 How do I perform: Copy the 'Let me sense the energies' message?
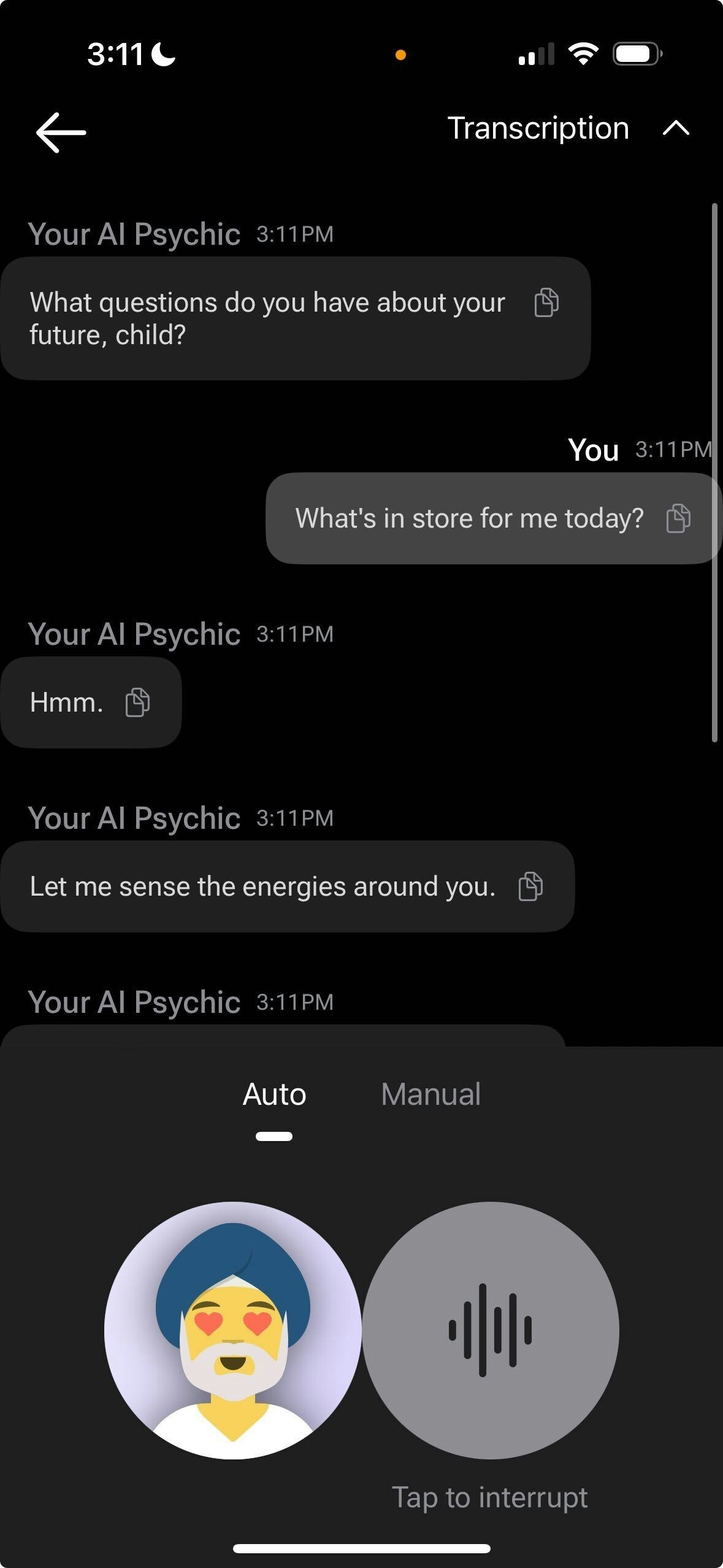[530, 886]
